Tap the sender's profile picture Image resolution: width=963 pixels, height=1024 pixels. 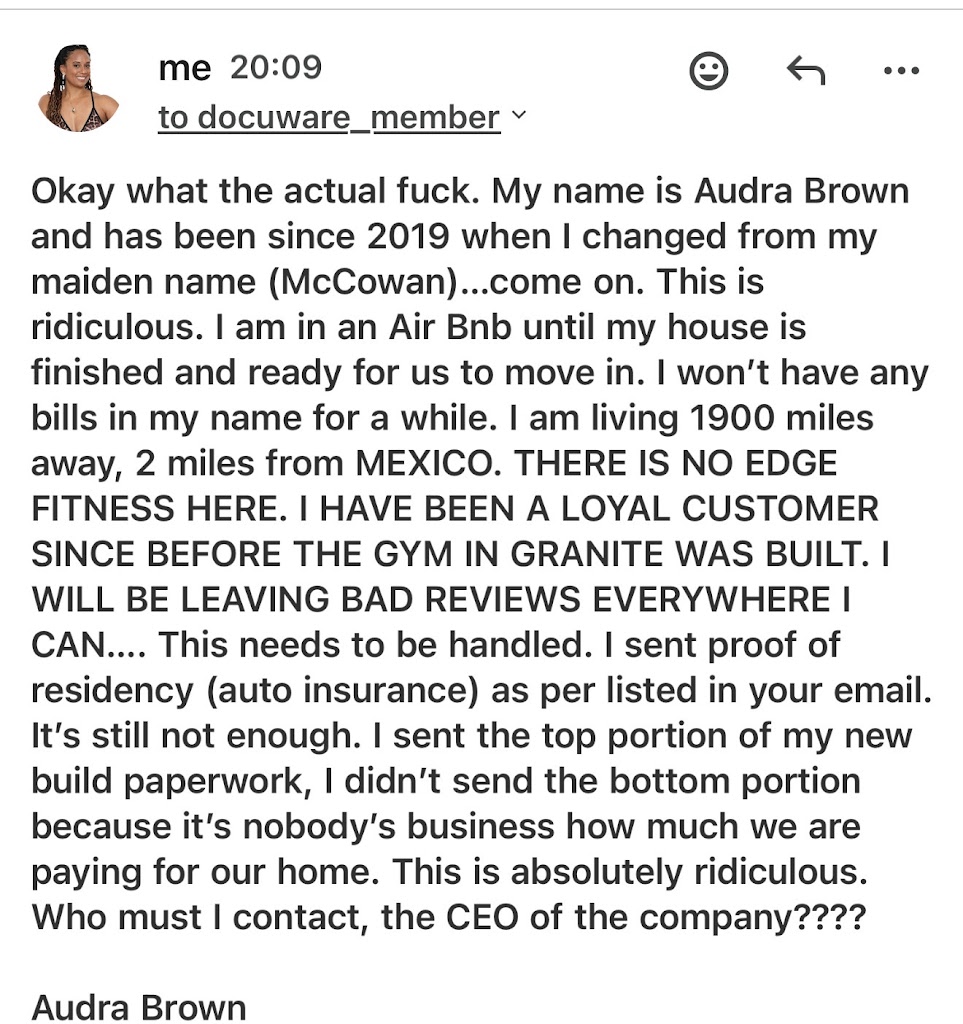click(78, 89)
